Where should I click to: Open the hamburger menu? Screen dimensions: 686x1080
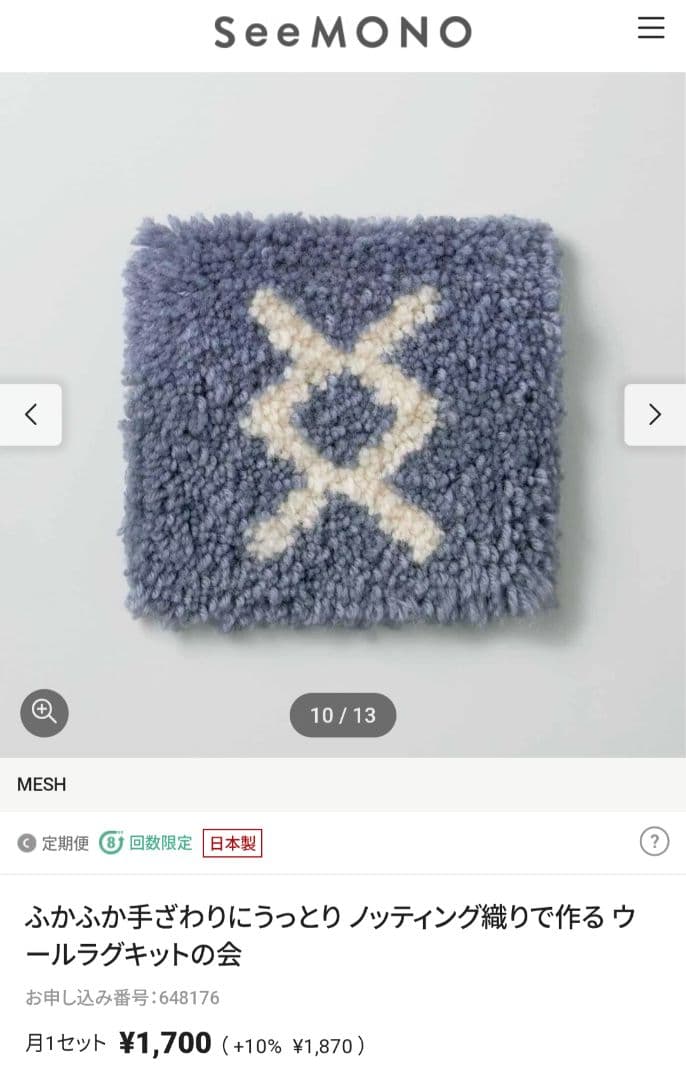(x=651, y=29)
